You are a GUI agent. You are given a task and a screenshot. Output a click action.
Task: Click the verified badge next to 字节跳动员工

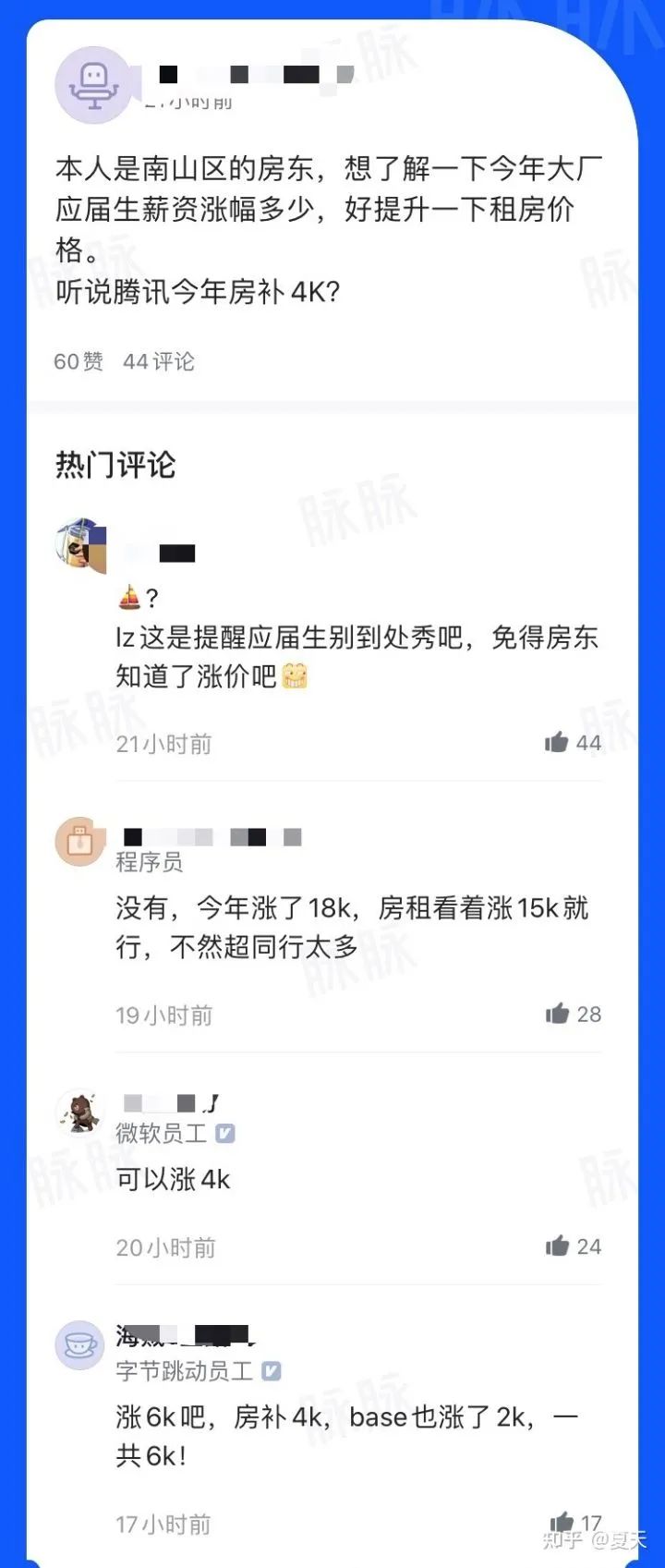(x=269, y=1371)
